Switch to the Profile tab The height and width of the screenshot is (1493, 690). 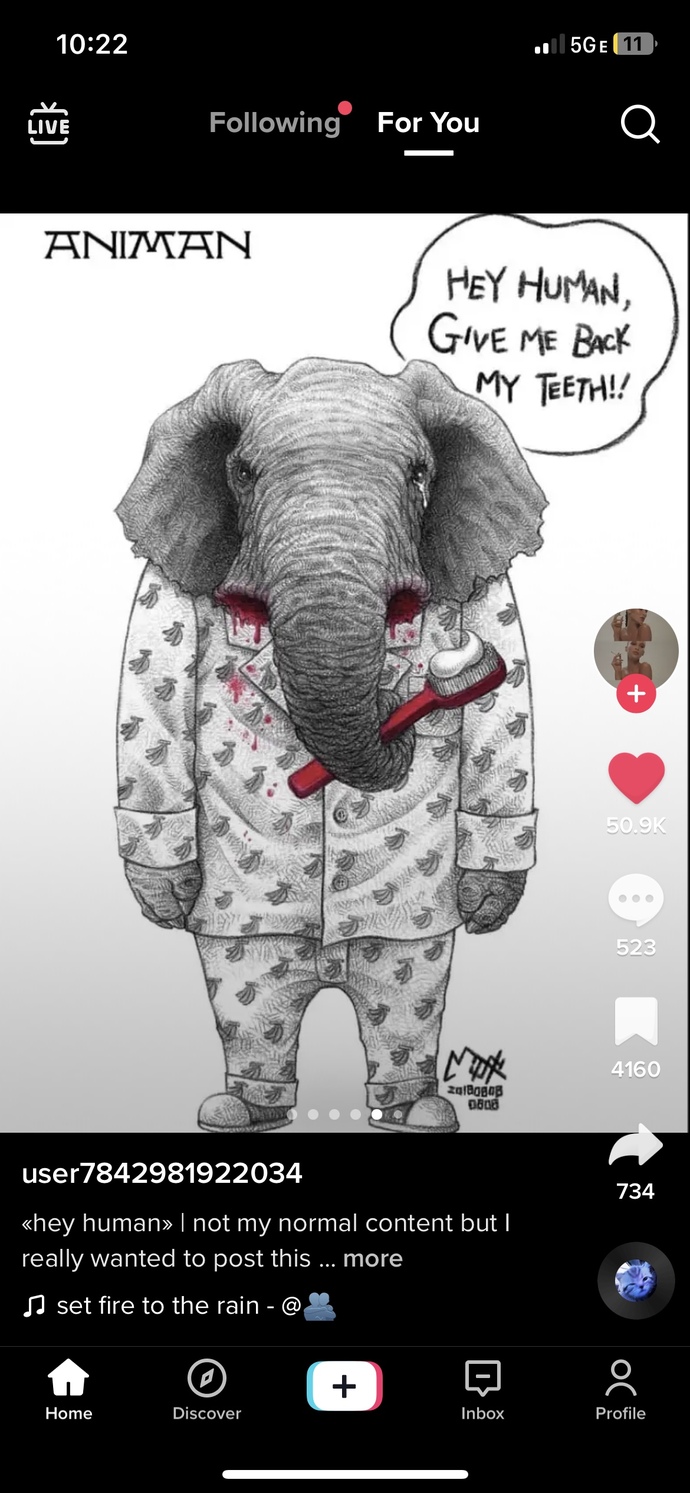pos(620,1391)
